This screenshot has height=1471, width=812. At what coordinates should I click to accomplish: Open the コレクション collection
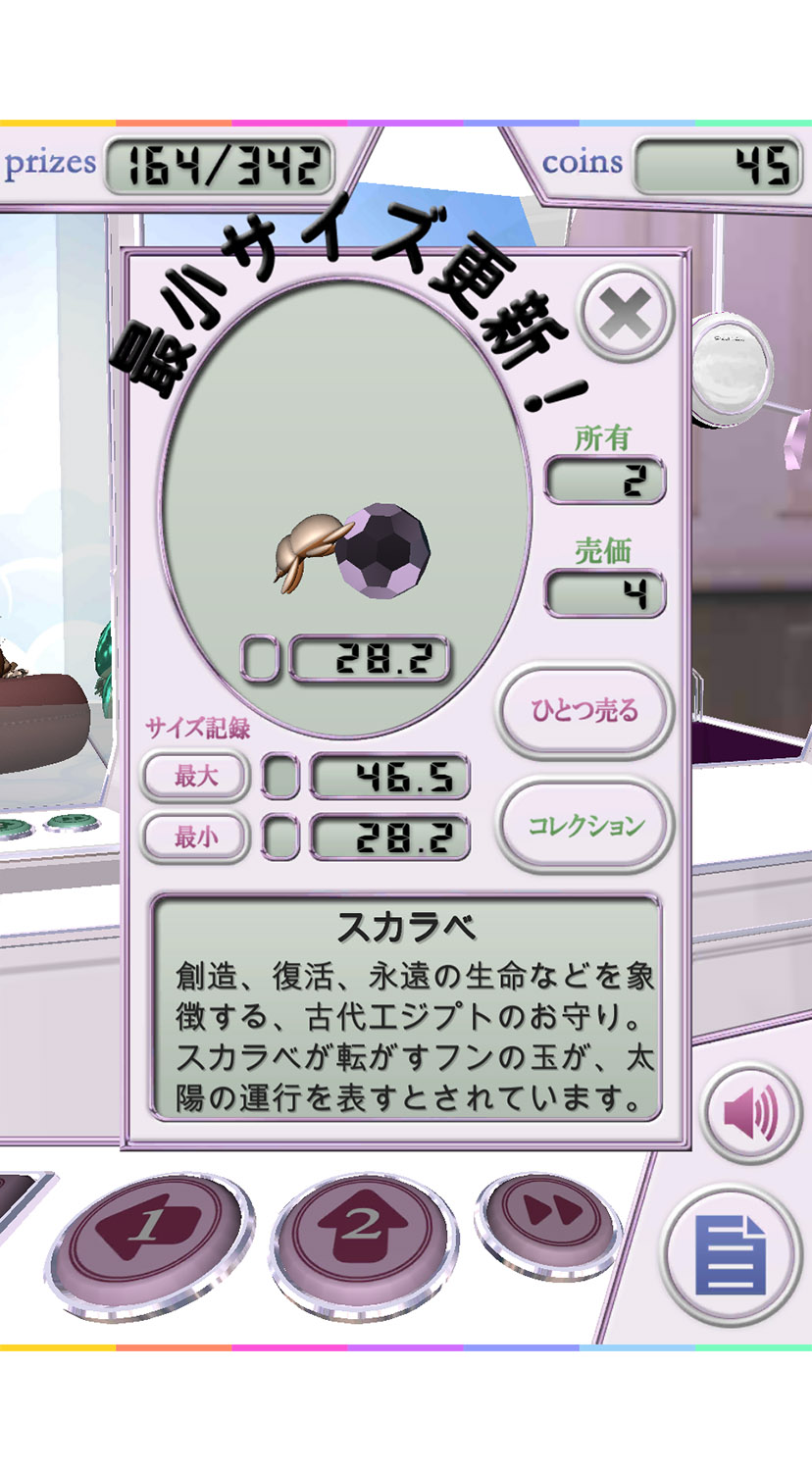click(x=585, y=825)
